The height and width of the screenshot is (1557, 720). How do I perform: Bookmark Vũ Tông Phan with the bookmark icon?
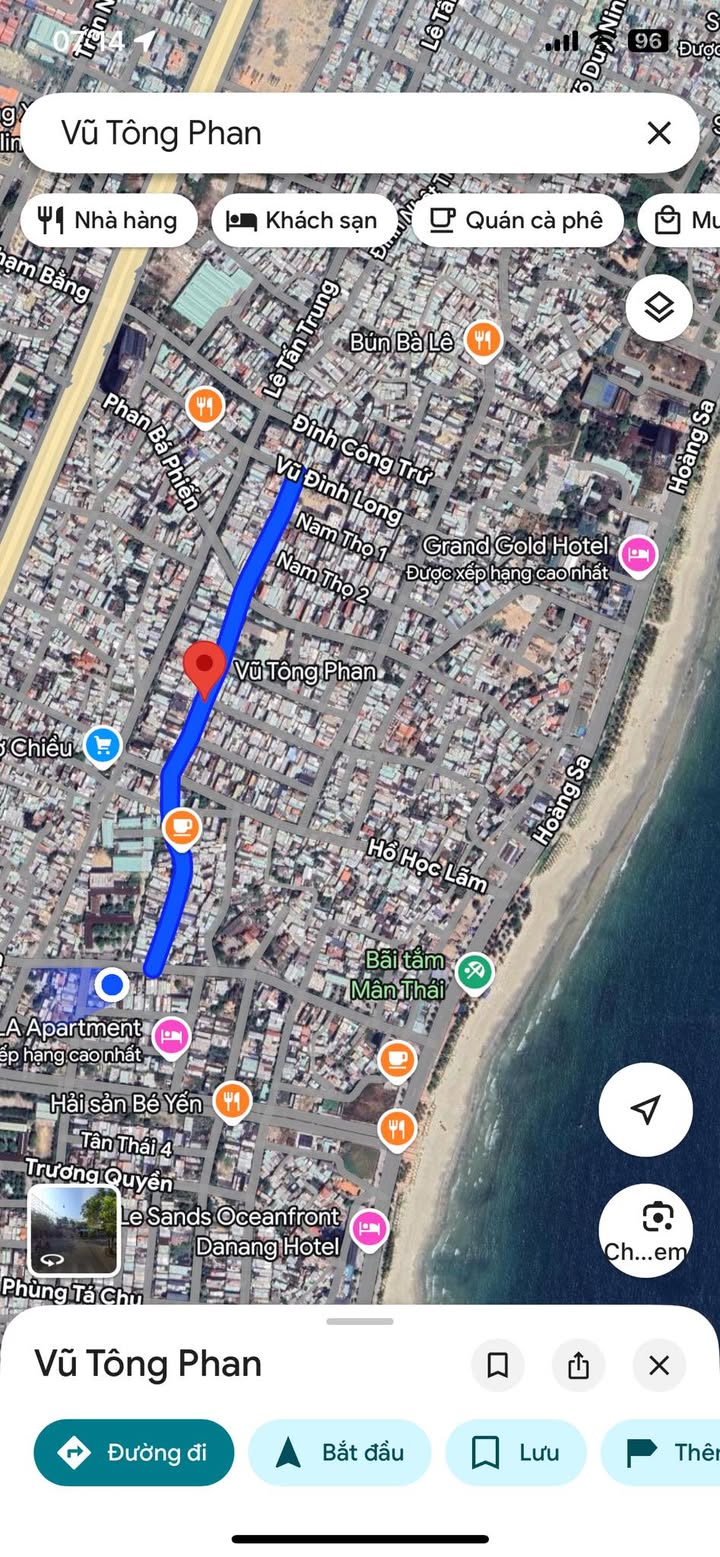tap(497, 1365)
